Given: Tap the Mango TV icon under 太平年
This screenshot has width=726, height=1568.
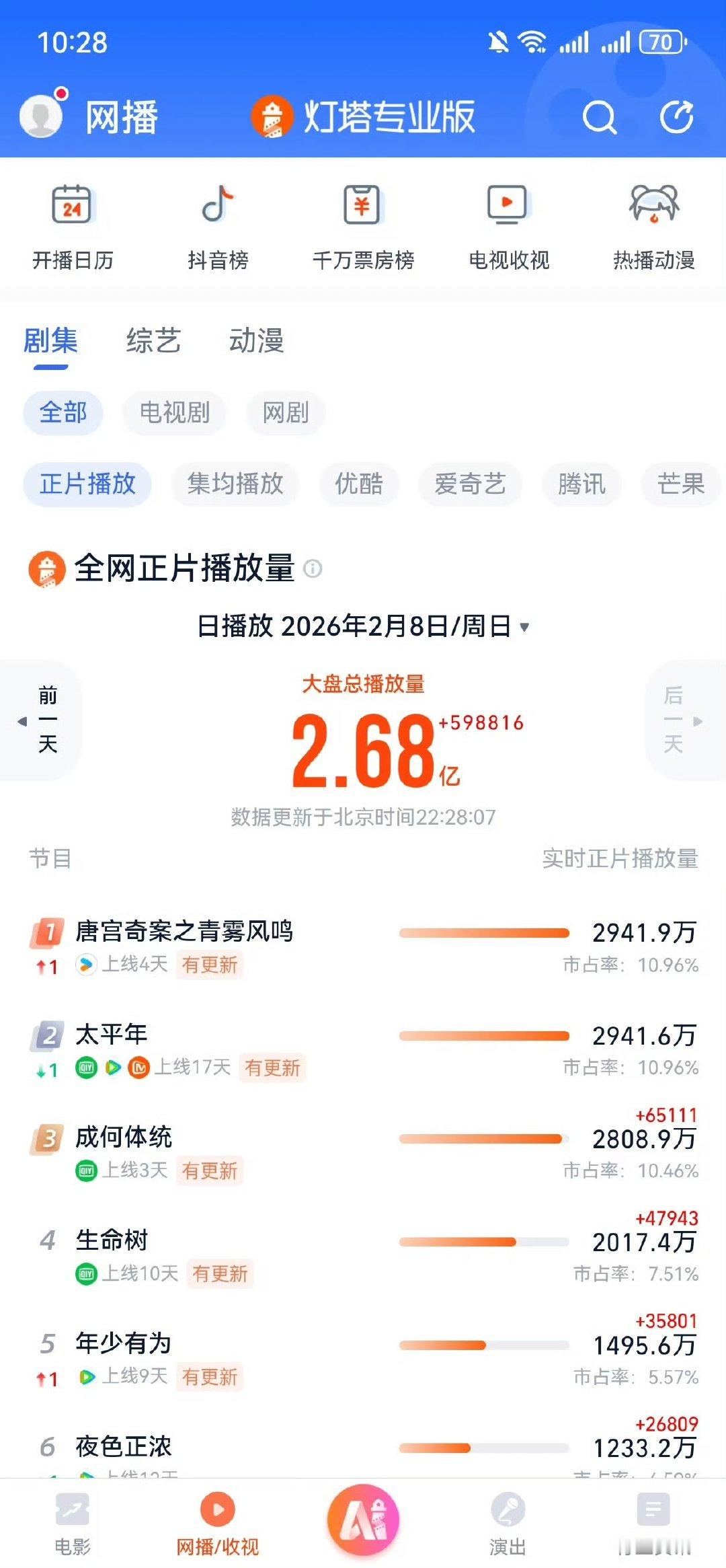Looking at the screenshot, I should coord(138,1068).
